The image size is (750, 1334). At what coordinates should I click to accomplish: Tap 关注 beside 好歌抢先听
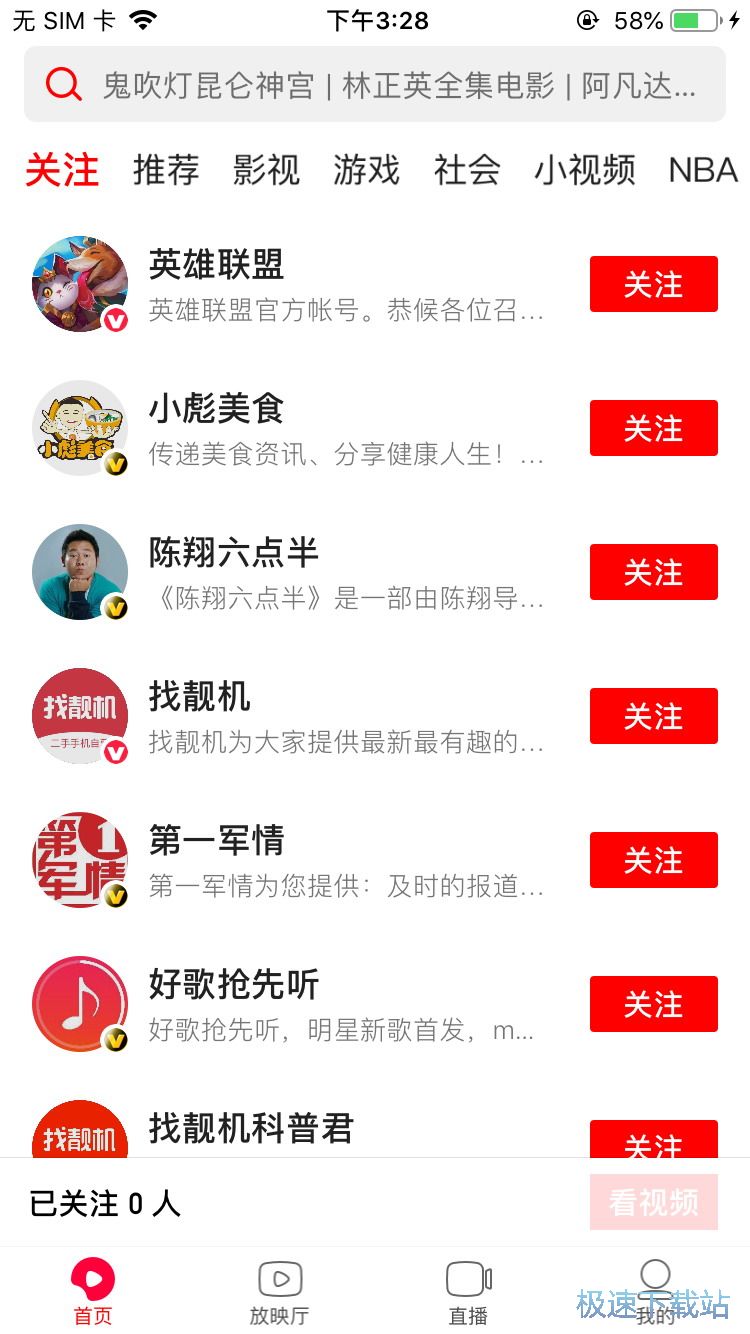(x=653, y=1005)
